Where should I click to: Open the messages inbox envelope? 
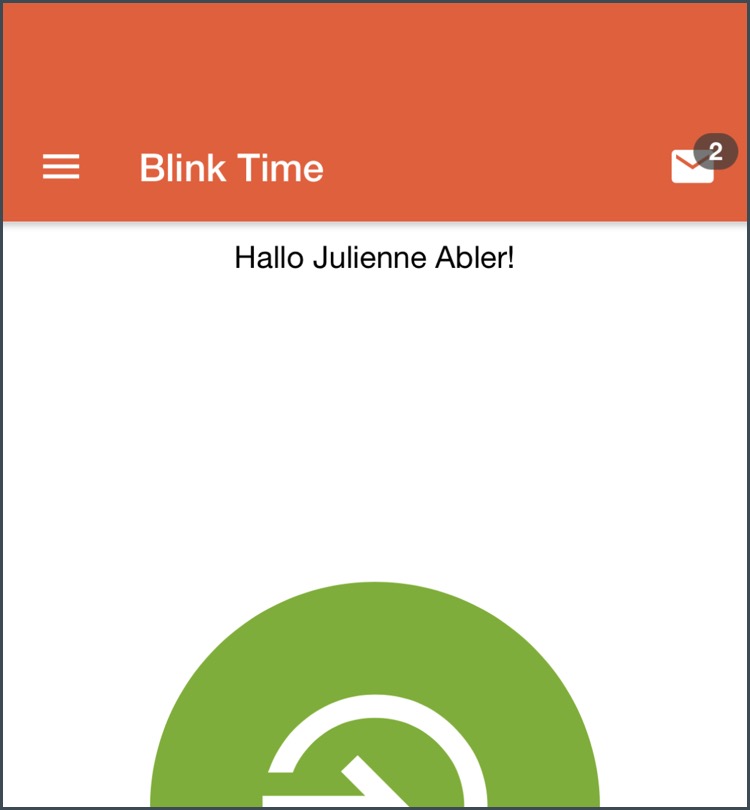pos(693,167)
